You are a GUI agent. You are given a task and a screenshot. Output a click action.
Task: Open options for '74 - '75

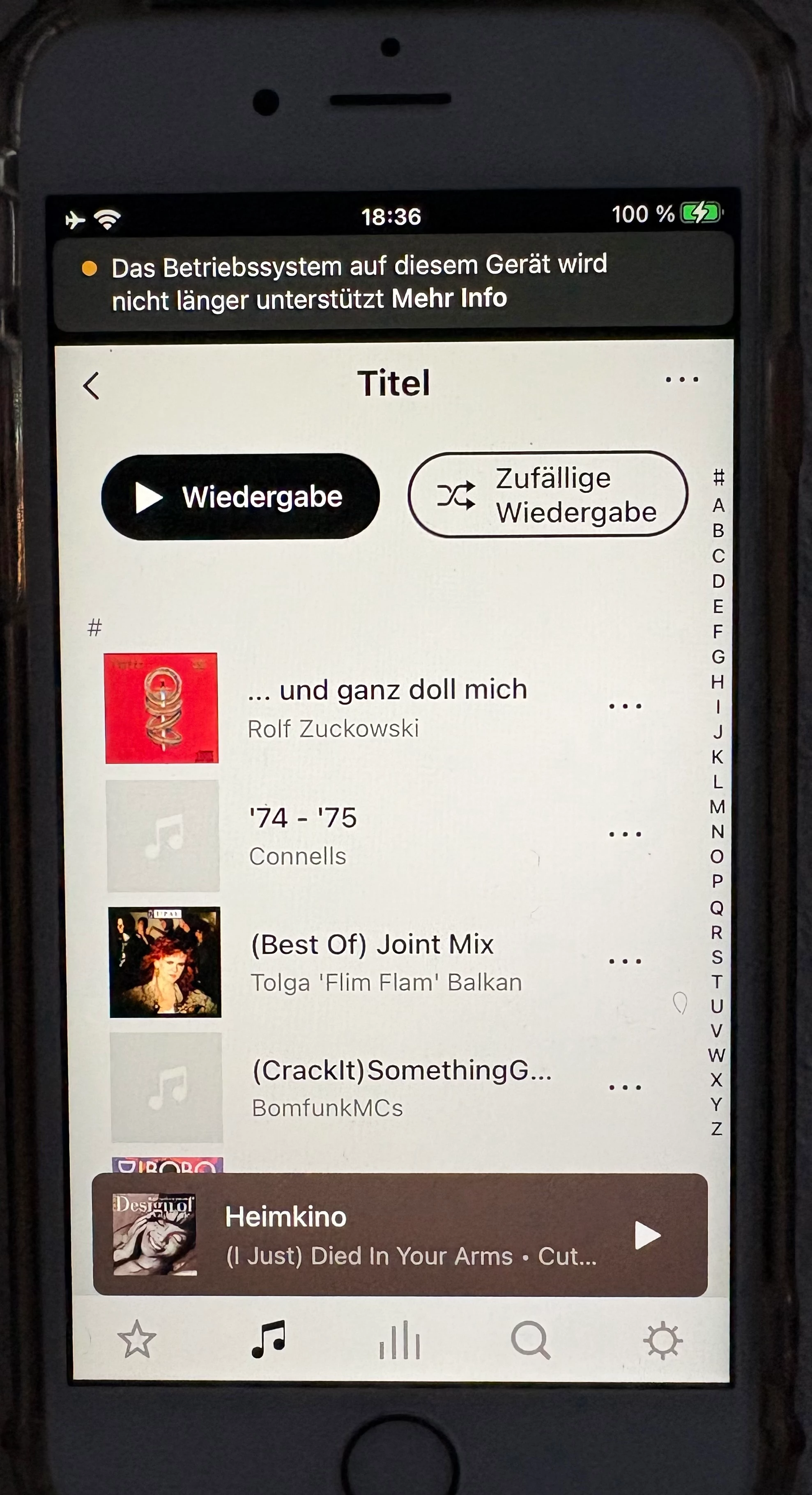point(625,835)
